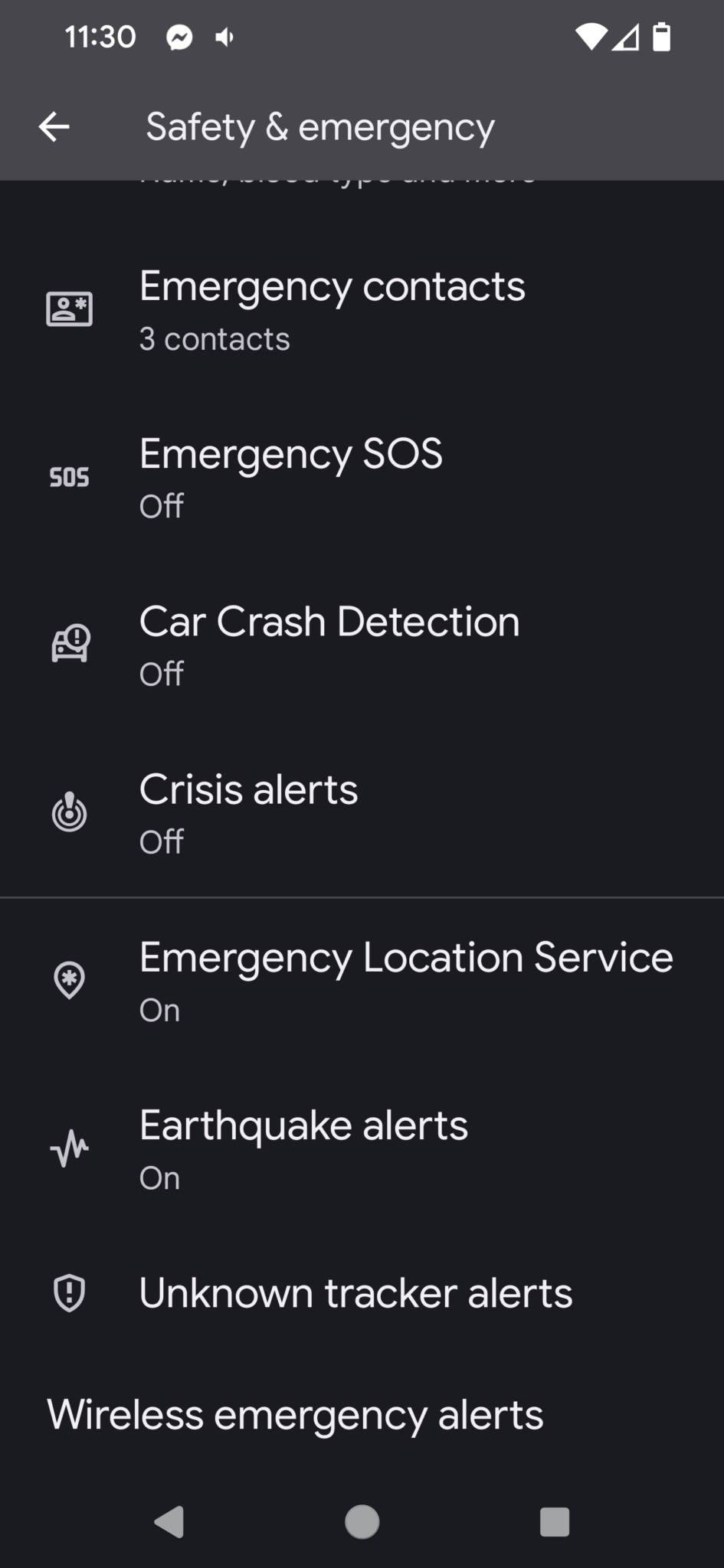Tap the home circle button

pyautogui.click(x=362, y=1522)
